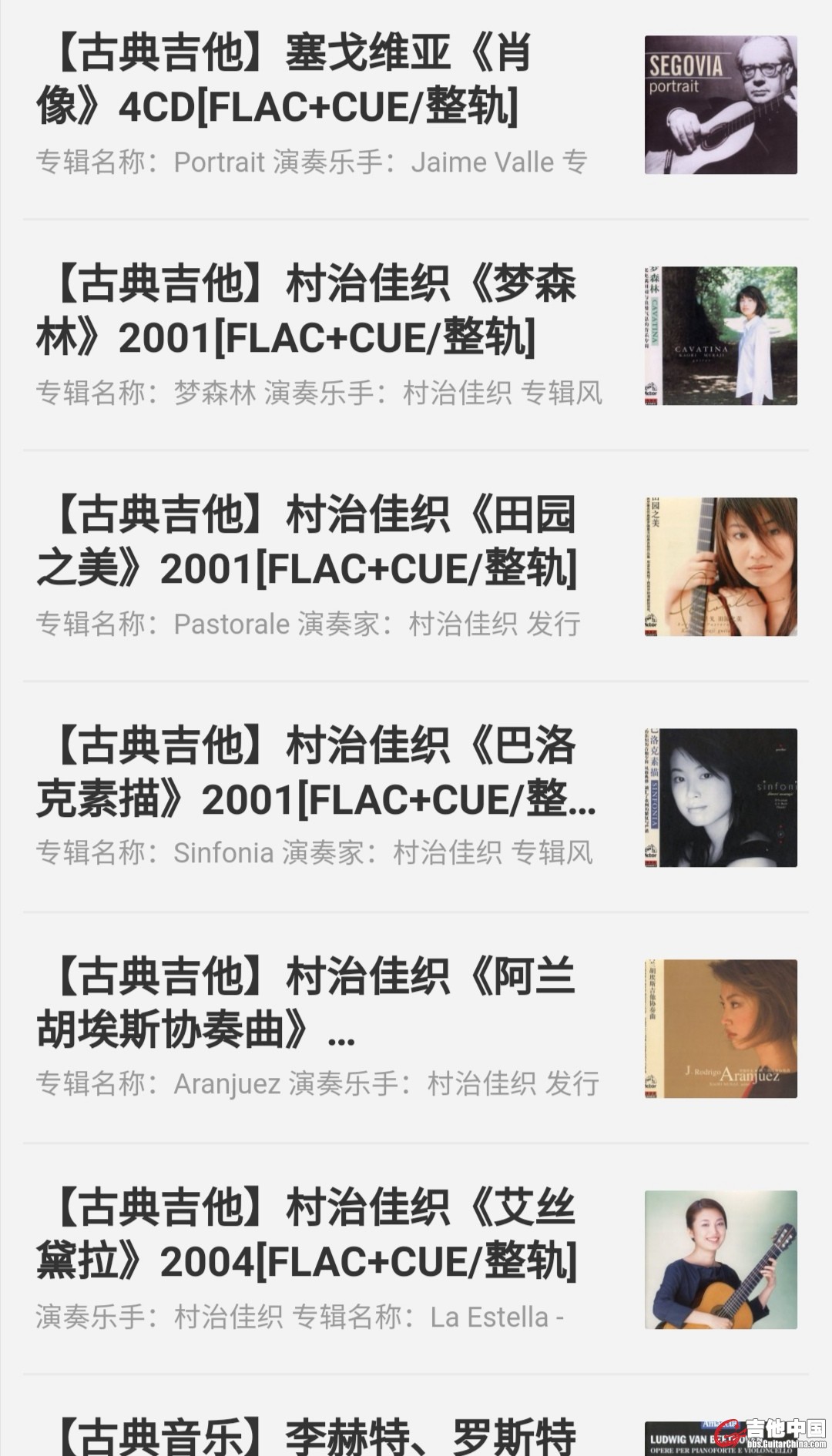Open the 村治佳织《梦森林》2001 post

pos(308,310)
